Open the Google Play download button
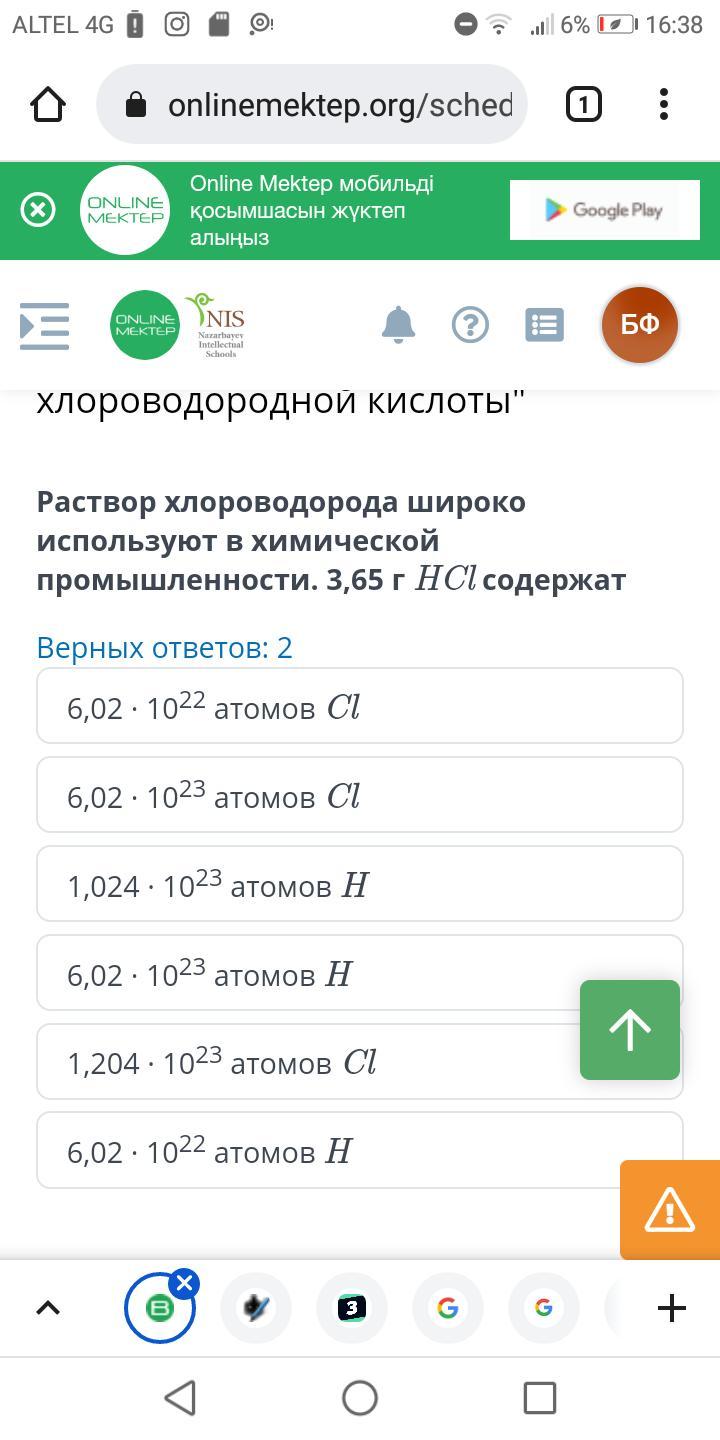 [604, 210]
